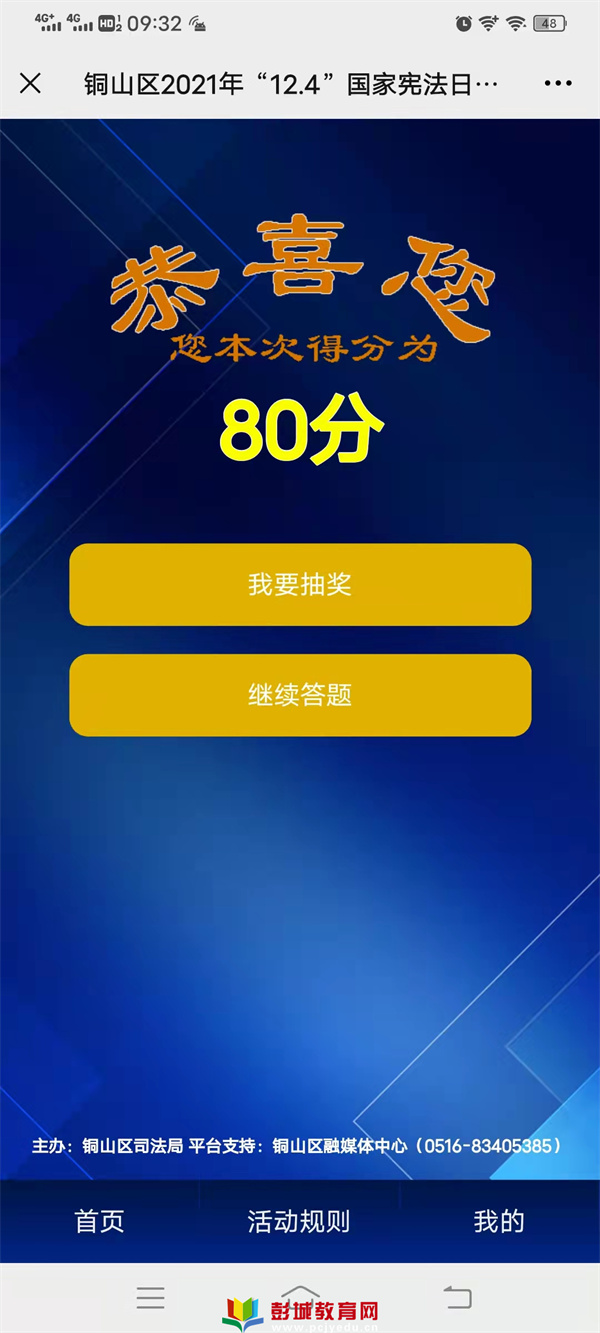Switch to the 首页 tab
This screenshot has width=600, height=1333.
point(99,1221)
